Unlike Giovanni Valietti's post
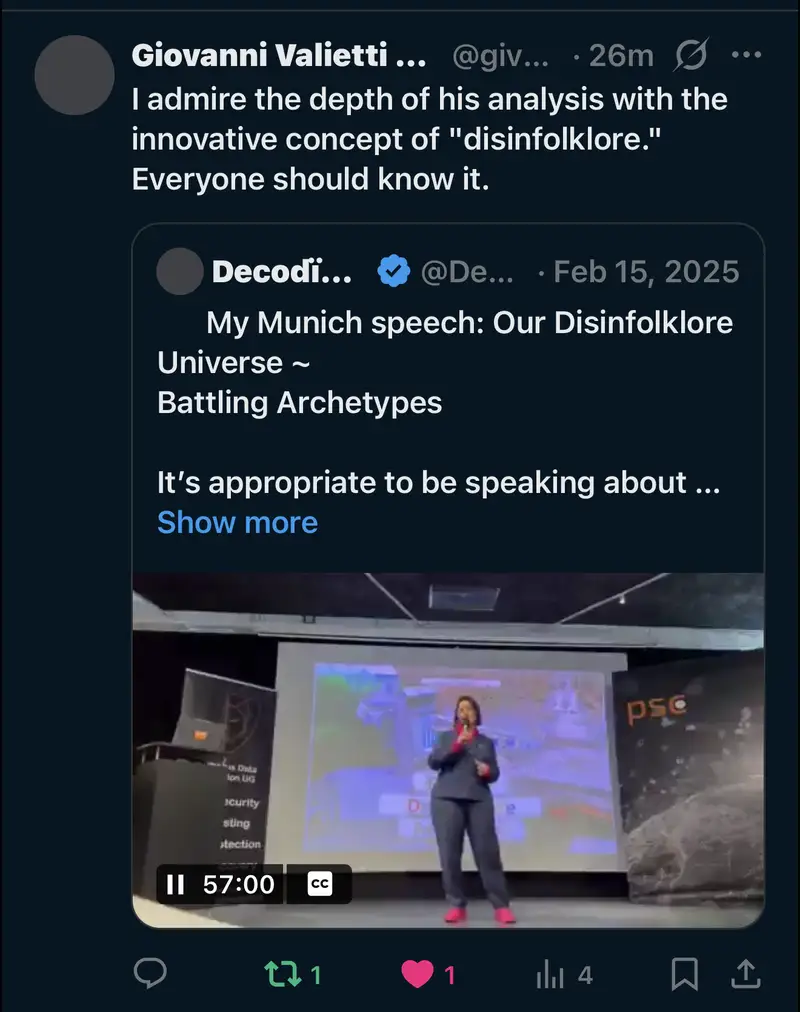800x1012 pixels. (418, 973)
